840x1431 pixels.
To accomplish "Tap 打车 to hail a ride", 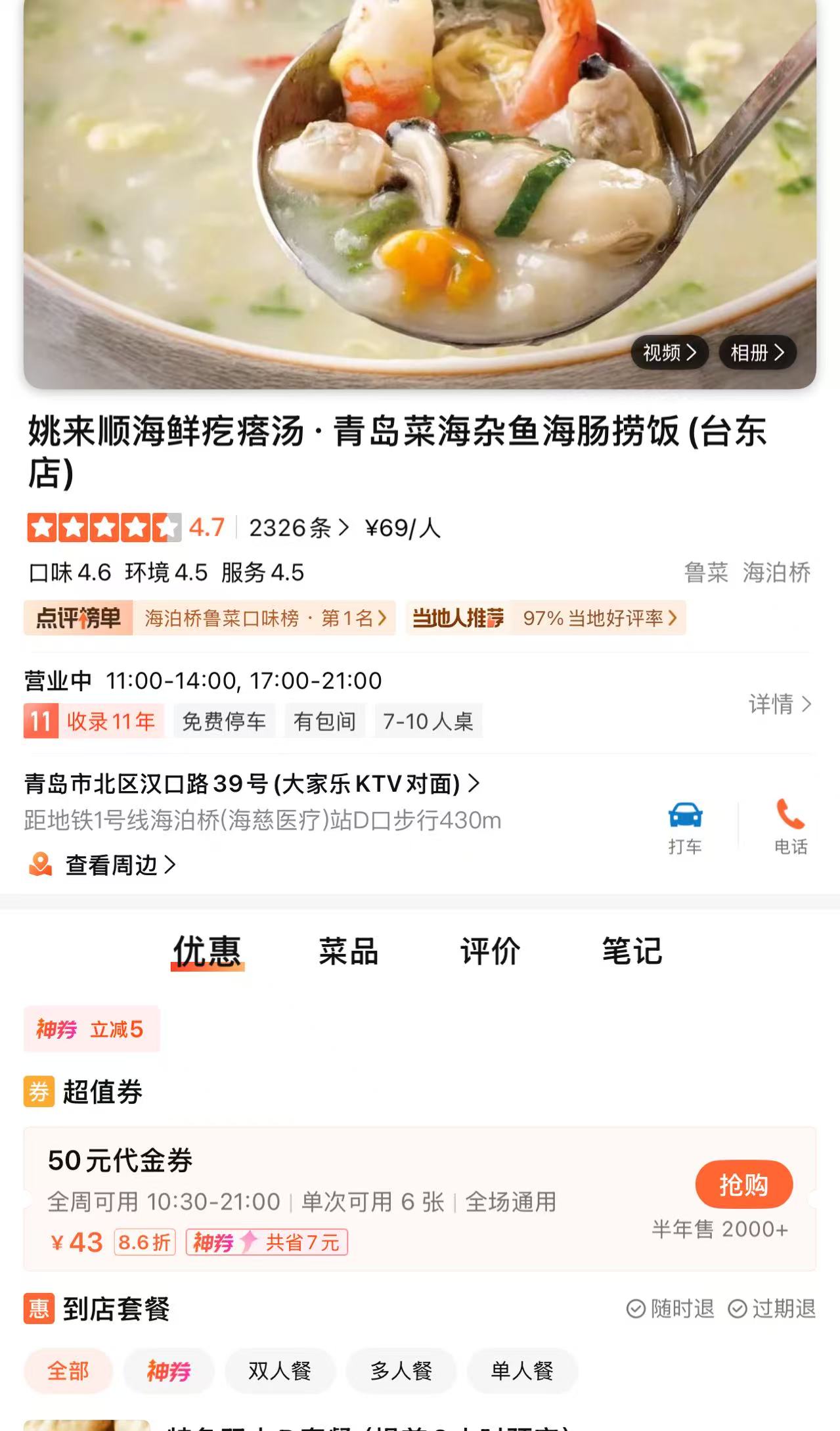I will pos(685,827).
